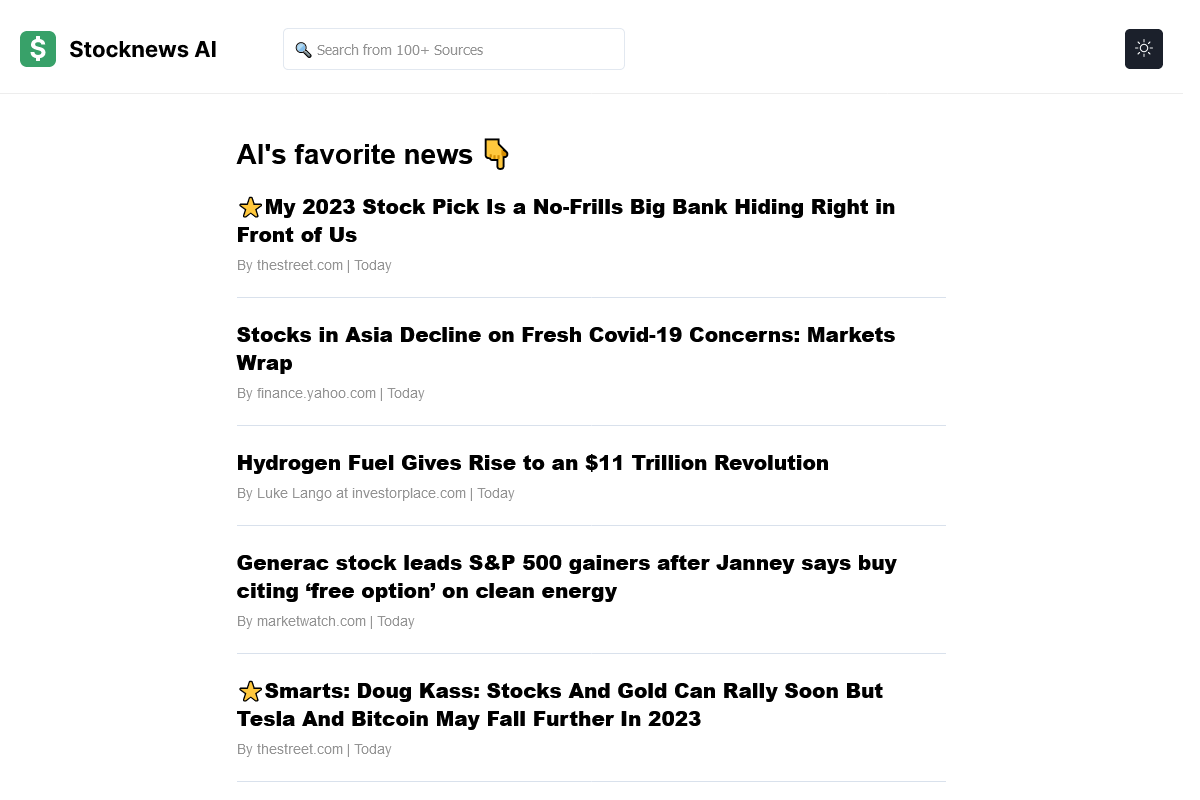Open the Hydrogen Fuel $11 Trillion Revolution article

coord(532,463)
